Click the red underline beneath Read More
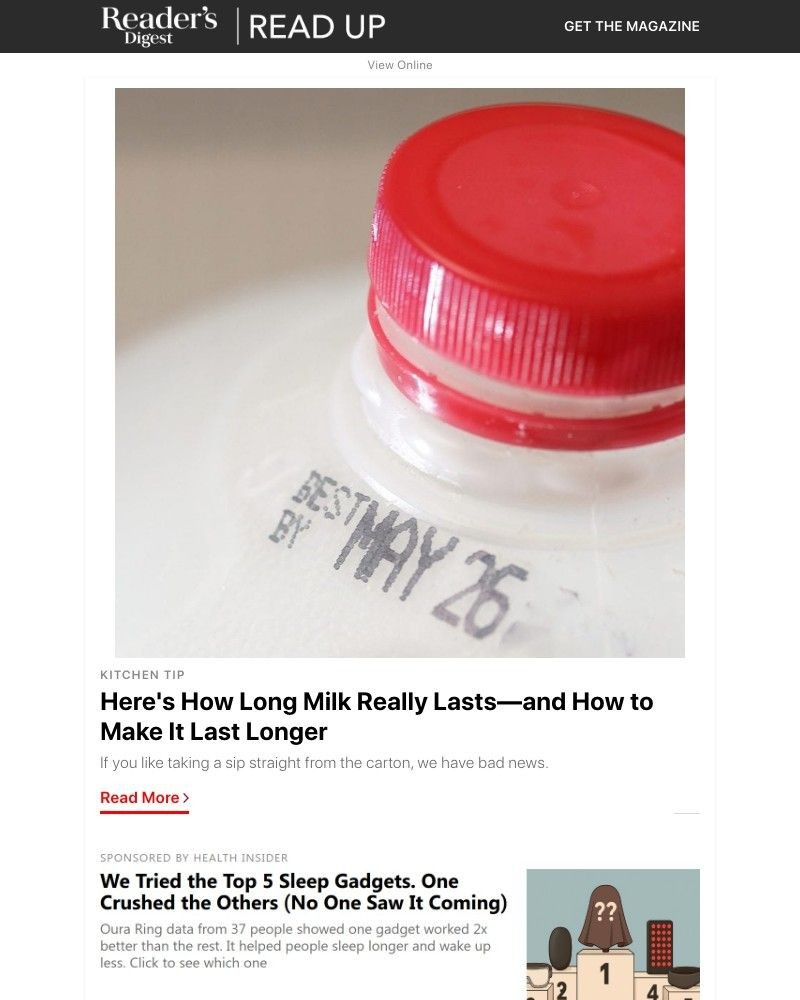This screenshot has width=800, height=1000. coord(143,811)
